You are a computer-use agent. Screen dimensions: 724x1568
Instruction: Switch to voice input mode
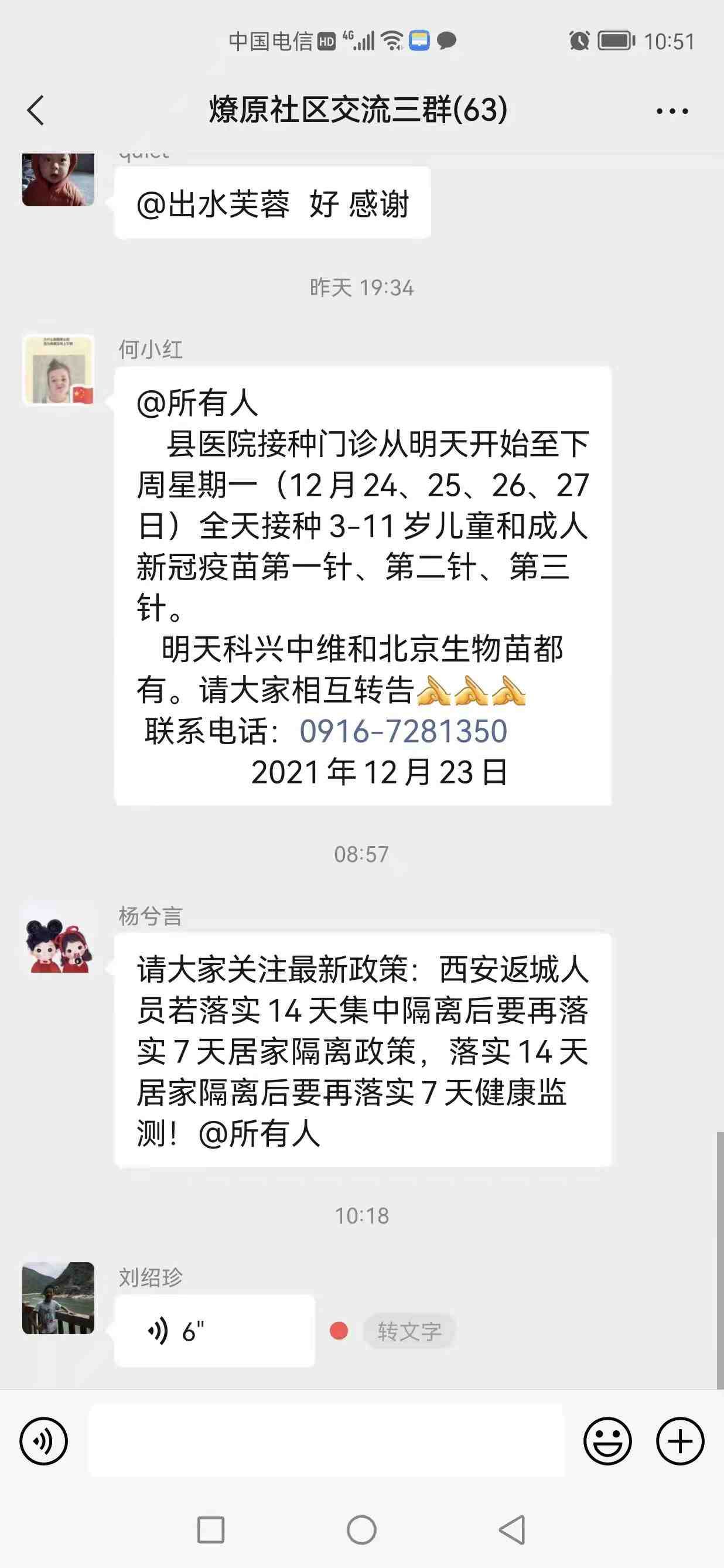click(44, 1441)
